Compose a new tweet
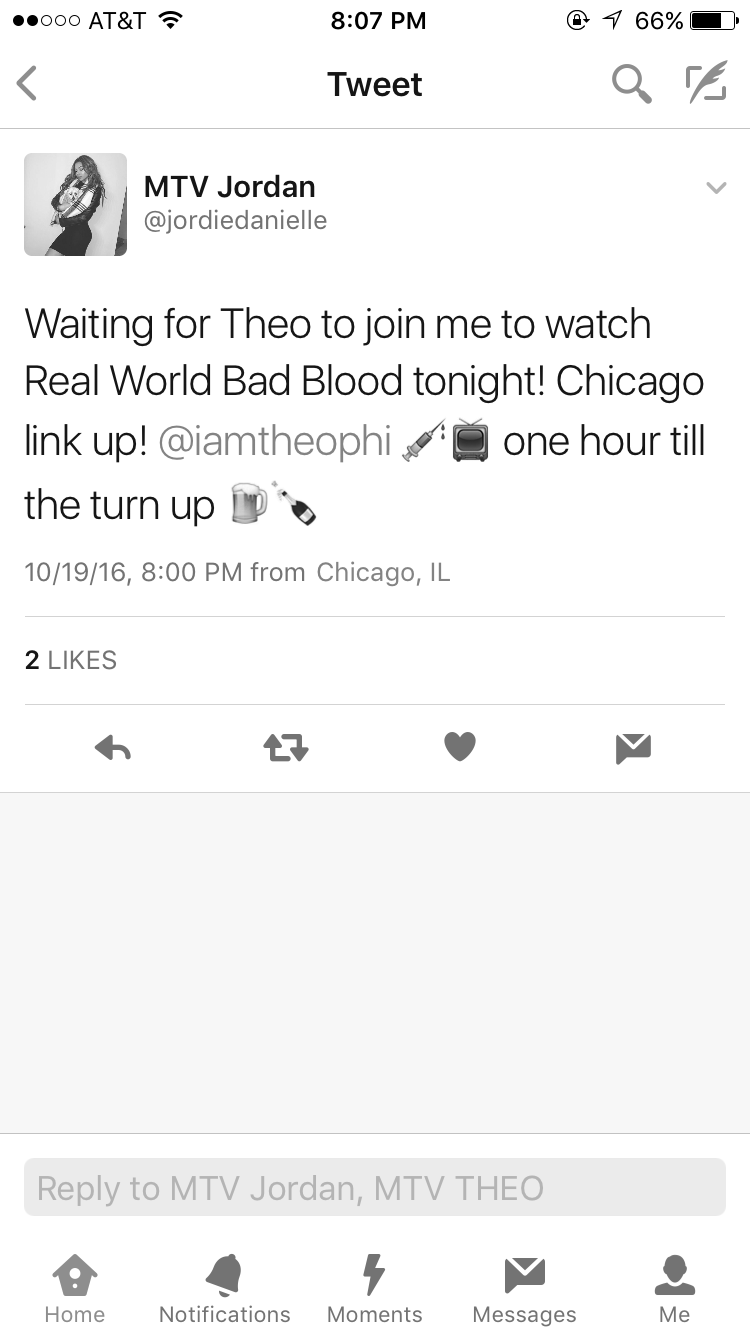 705,84
